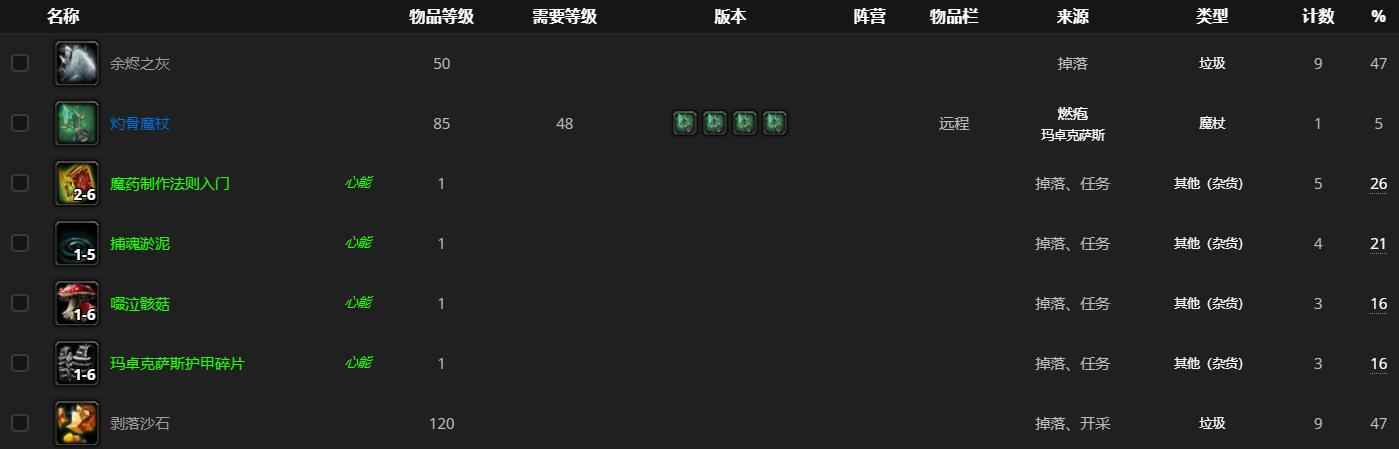Open the 魔药制作法则入门 item link

(x=170, y=184)
